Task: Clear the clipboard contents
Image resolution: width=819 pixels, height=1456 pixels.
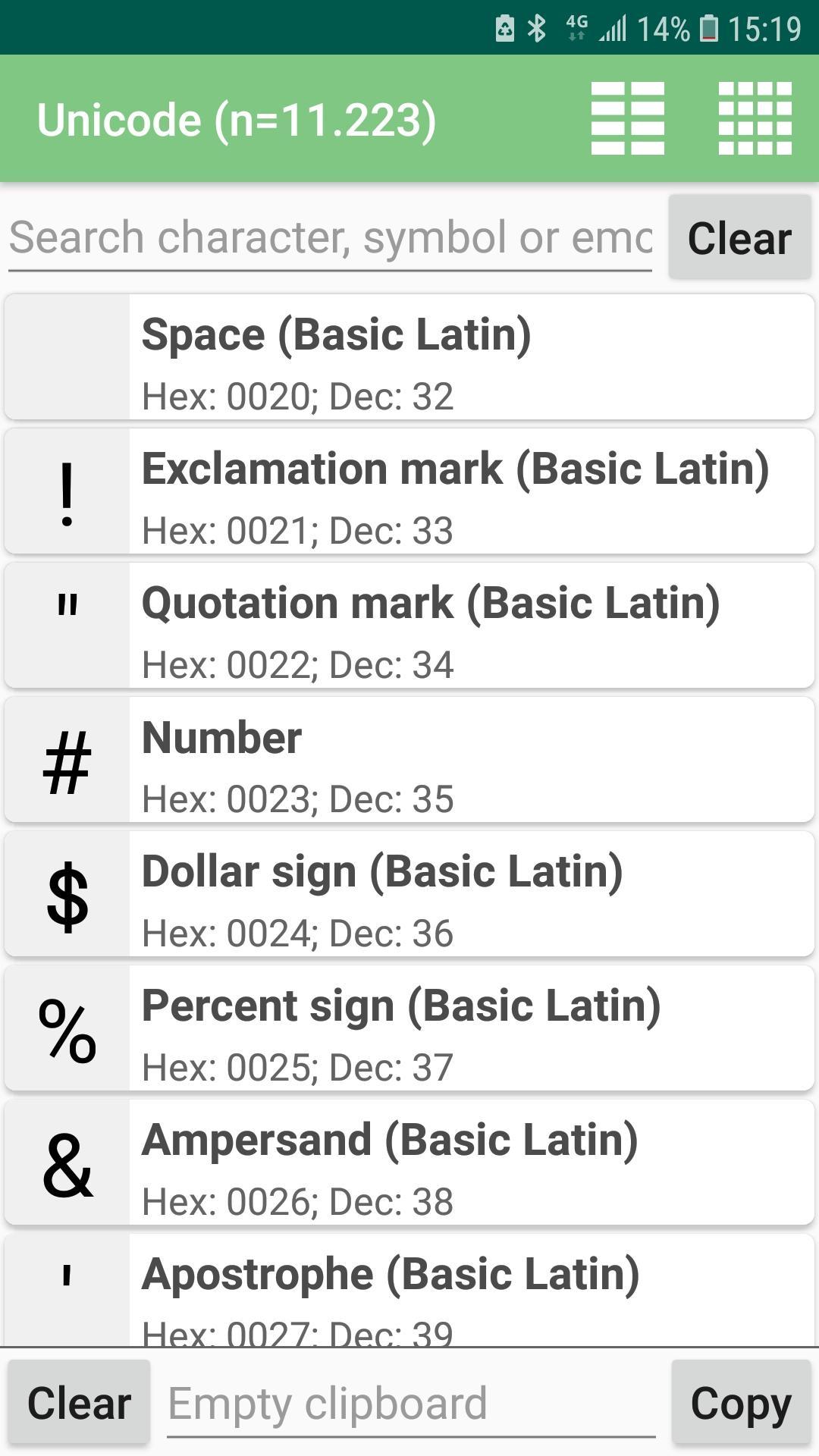Action: (79, 1403)
